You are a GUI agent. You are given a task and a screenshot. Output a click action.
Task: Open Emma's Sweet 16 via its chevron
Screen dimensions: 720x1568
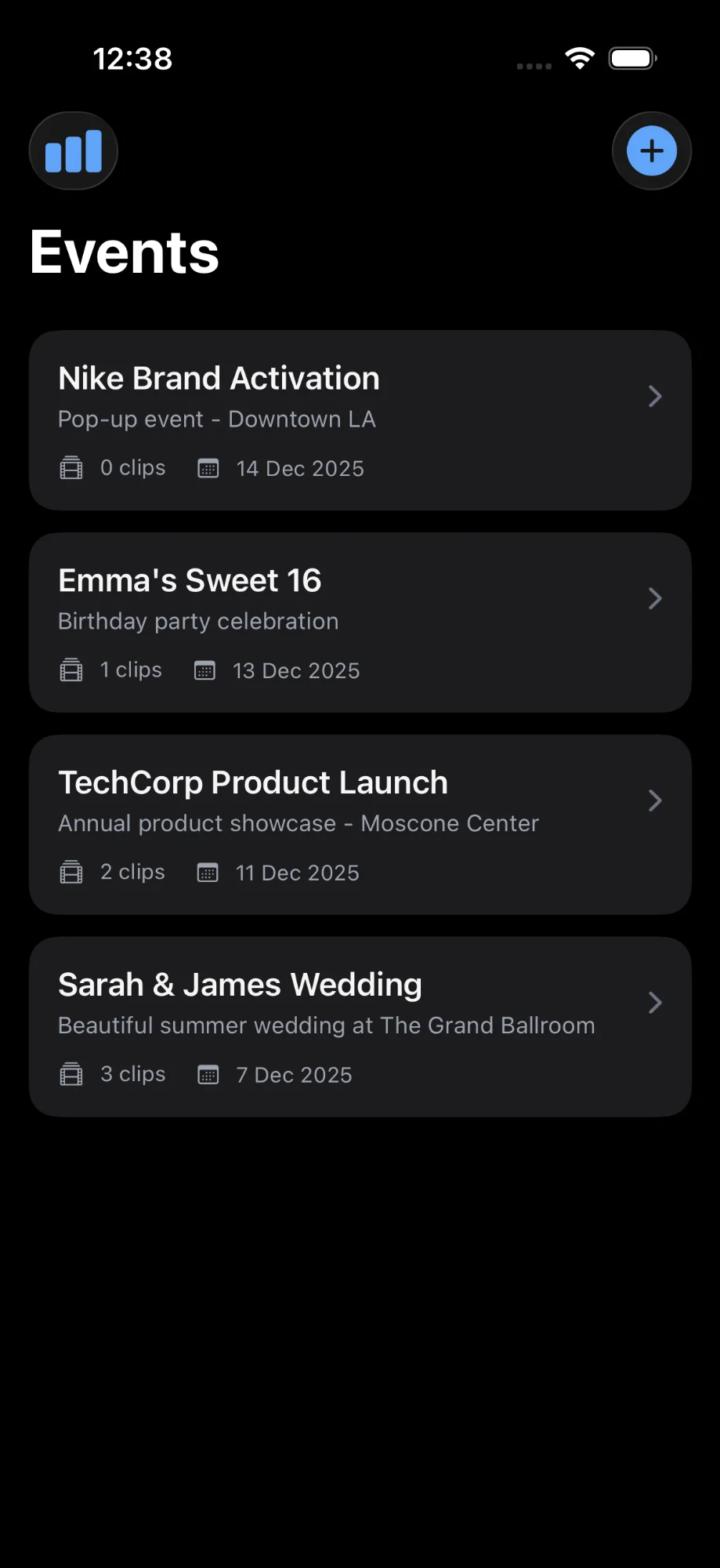[655, 598]
